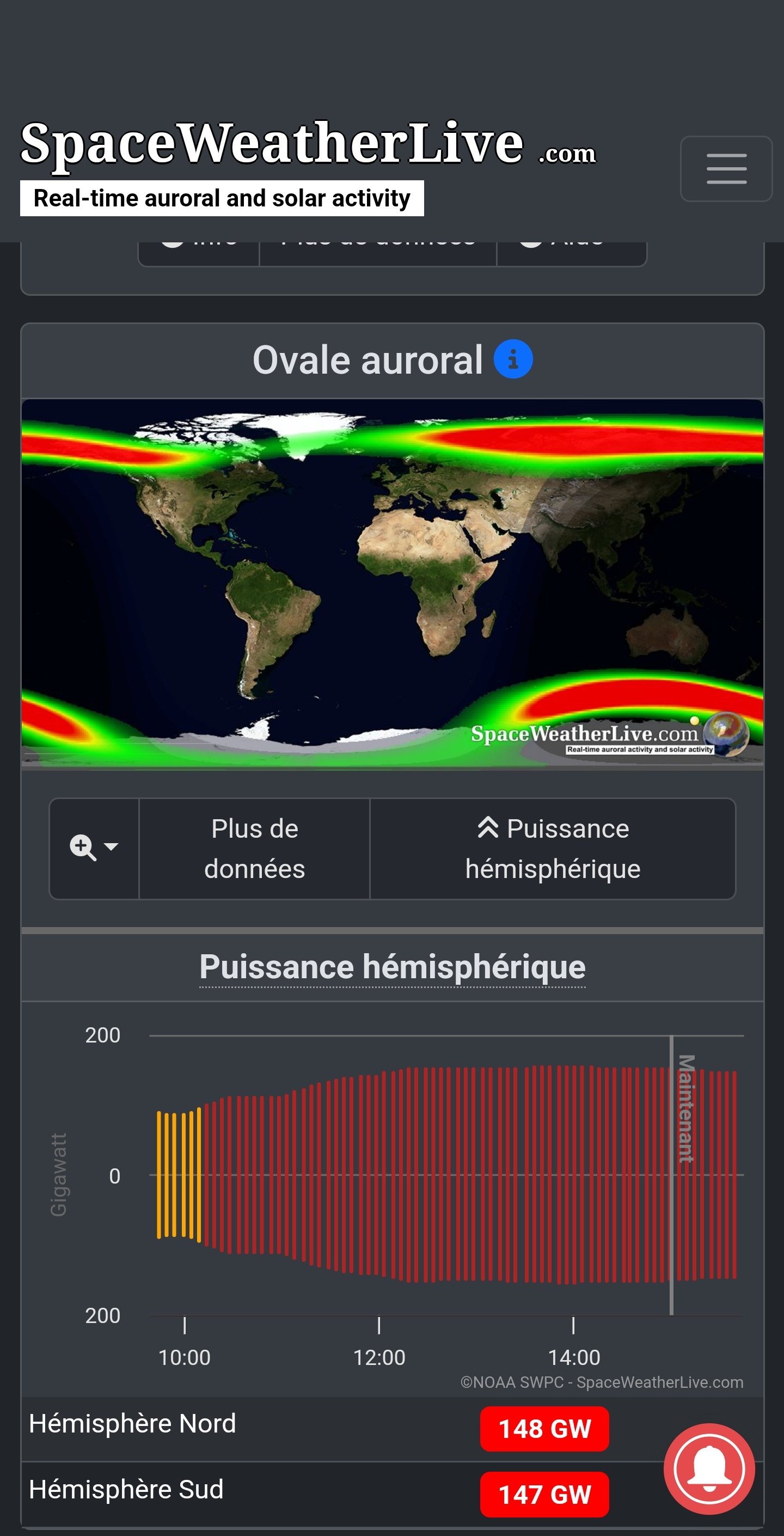
Task: Tap the Puissance hémisphérique underlined heading
Action: tap(393, 967)
